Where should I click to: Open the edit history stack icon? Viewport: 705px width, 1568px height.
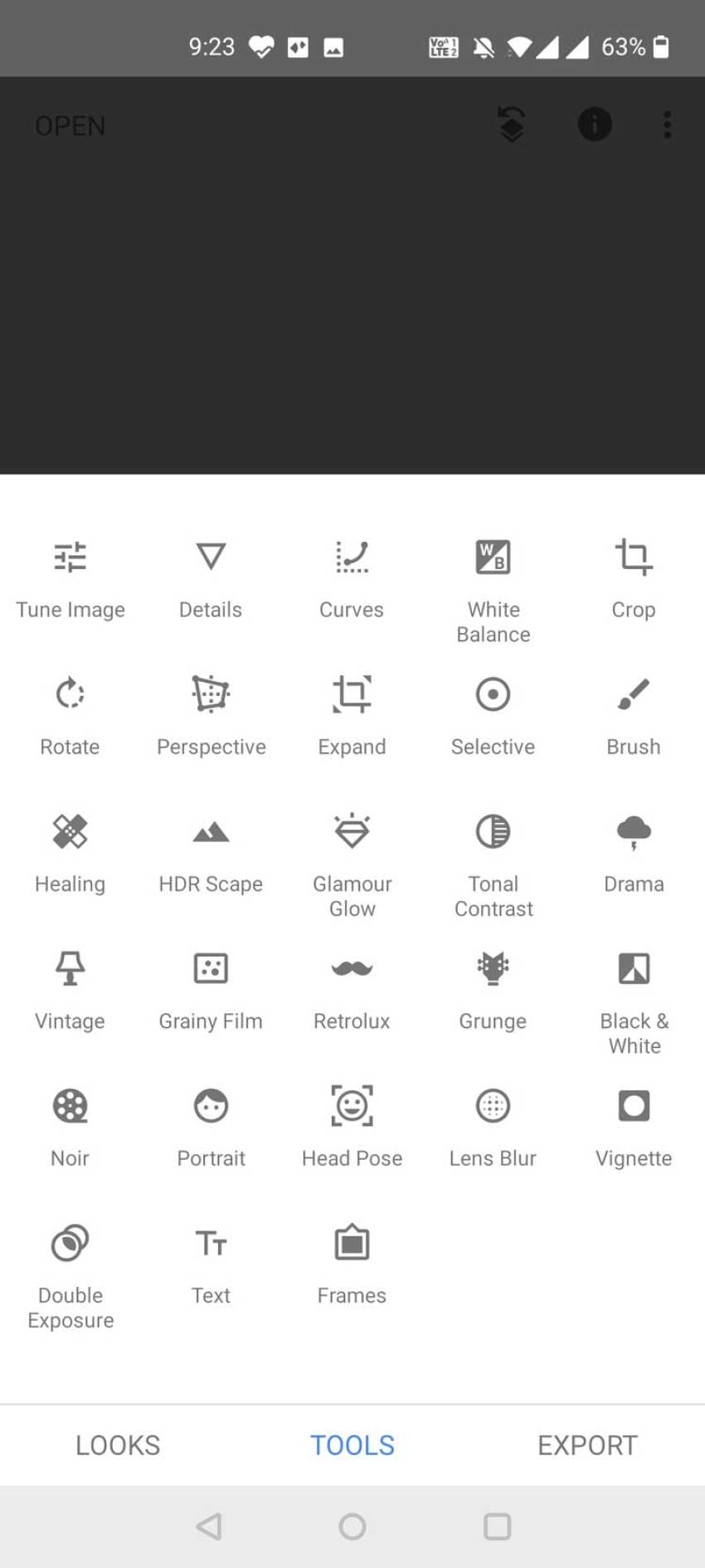511,124
